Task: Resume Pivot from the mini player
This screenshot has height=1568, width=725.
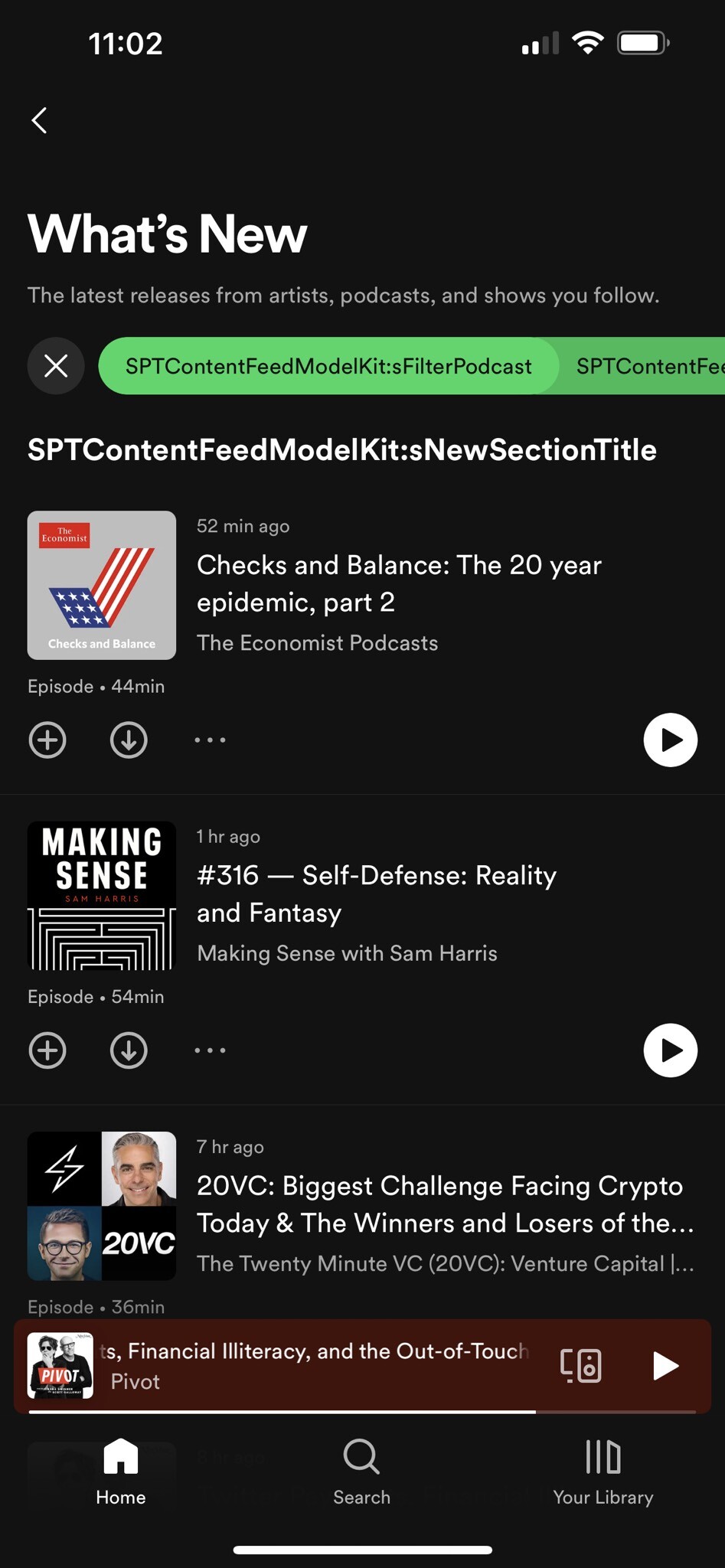Action: point(665,1366)
